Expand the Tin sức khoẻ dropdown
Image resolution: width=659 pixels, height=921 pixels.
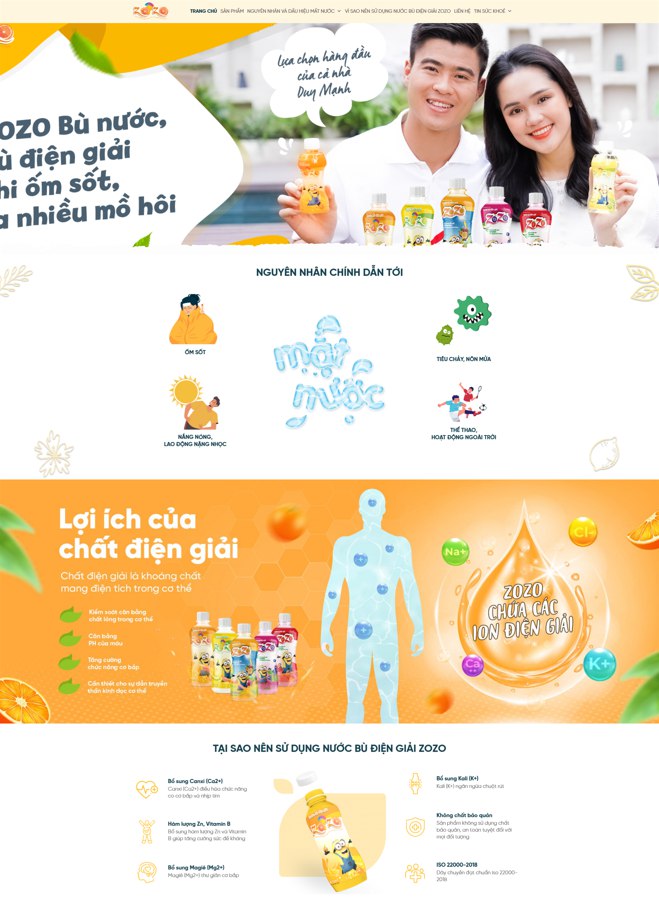click(492, 11)
